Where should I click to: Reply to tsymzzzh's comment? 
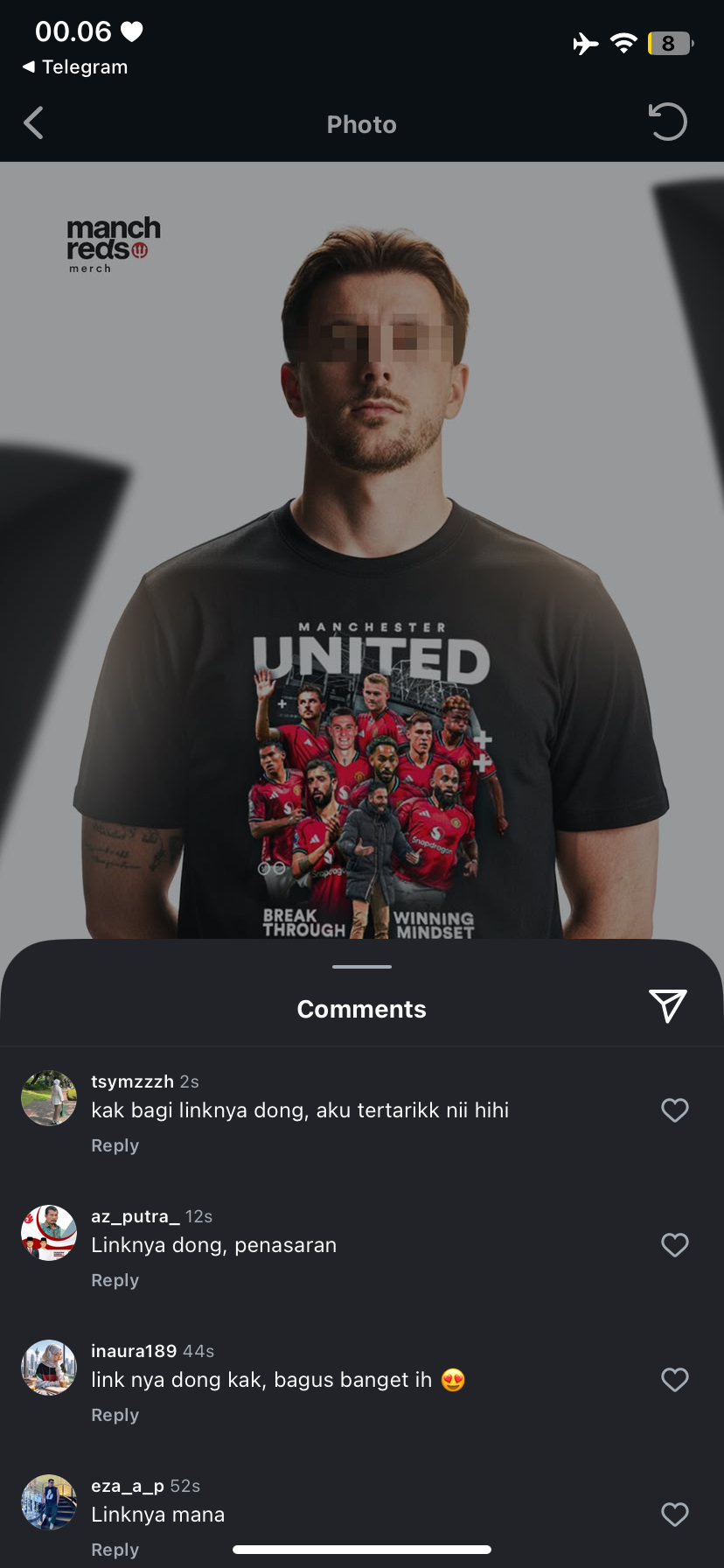pyautogui.click(x=115, y=1145)
